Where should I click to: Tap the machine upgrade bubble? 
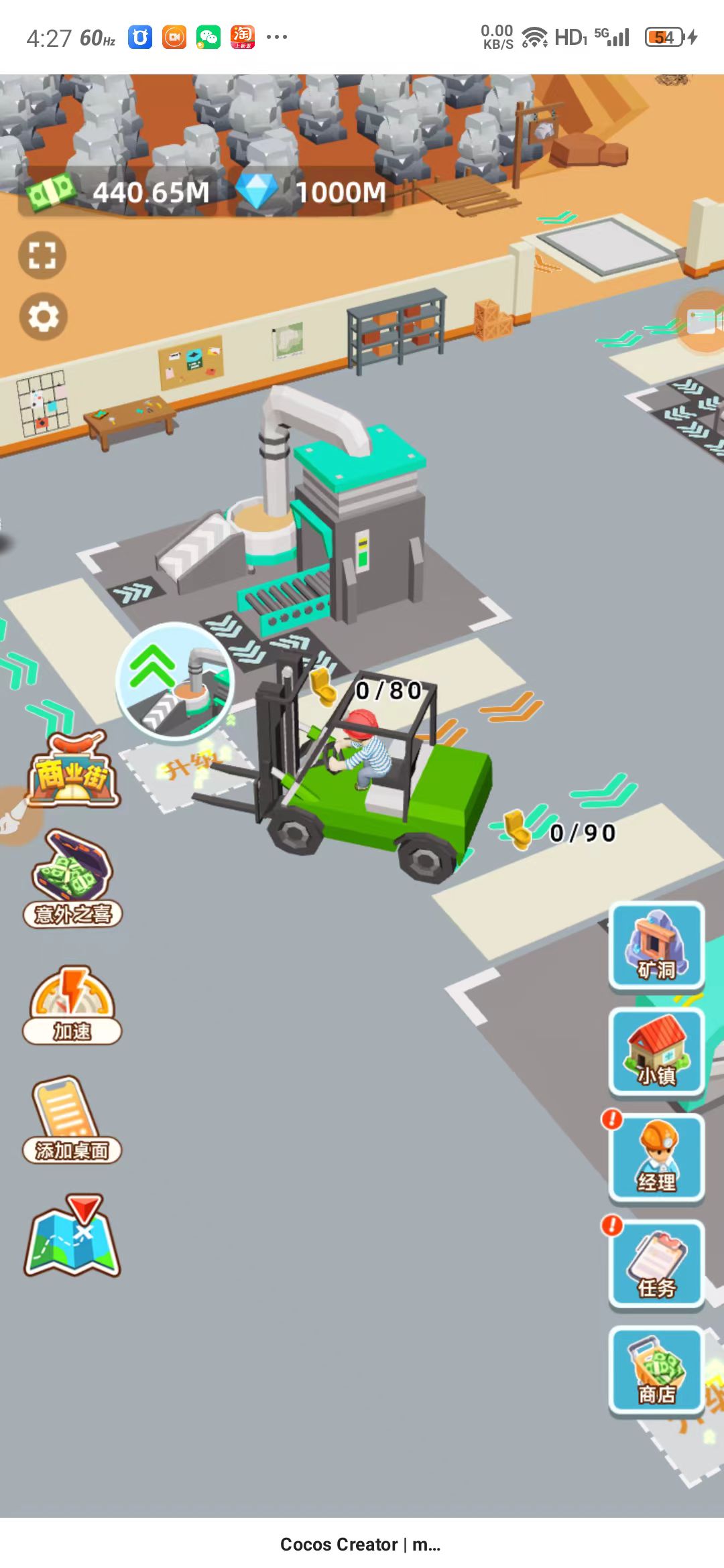(176, 682)
